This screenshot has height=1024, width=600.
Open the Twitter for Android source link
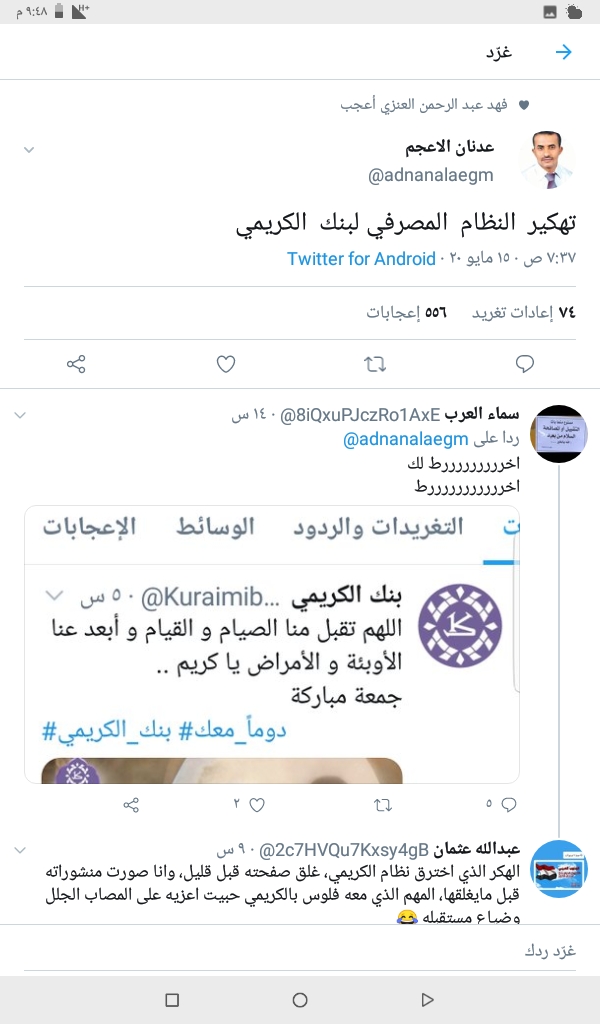click(x=361, y=259)
